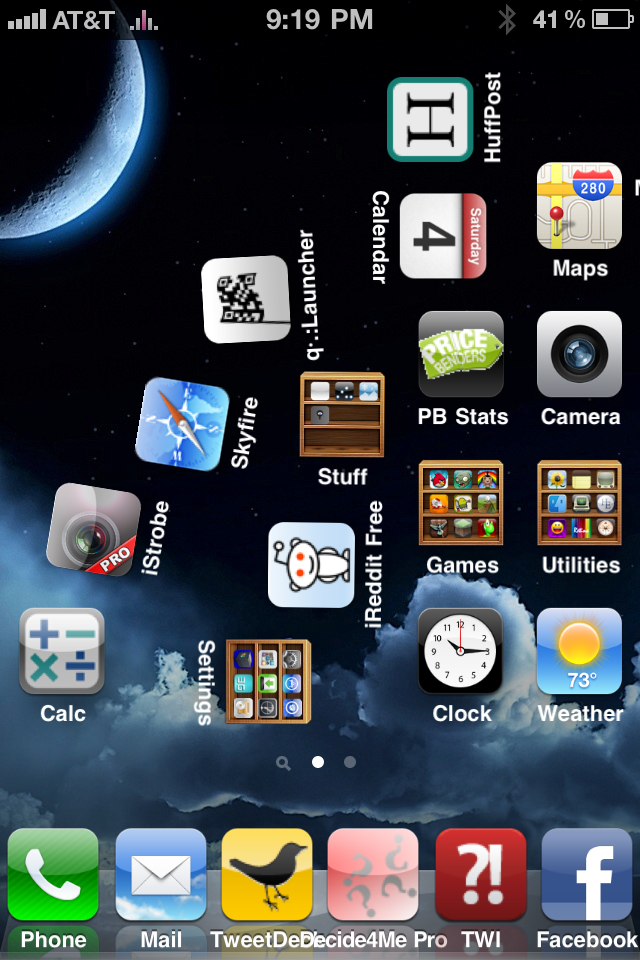Open the Stuff folder

point(342,414)
